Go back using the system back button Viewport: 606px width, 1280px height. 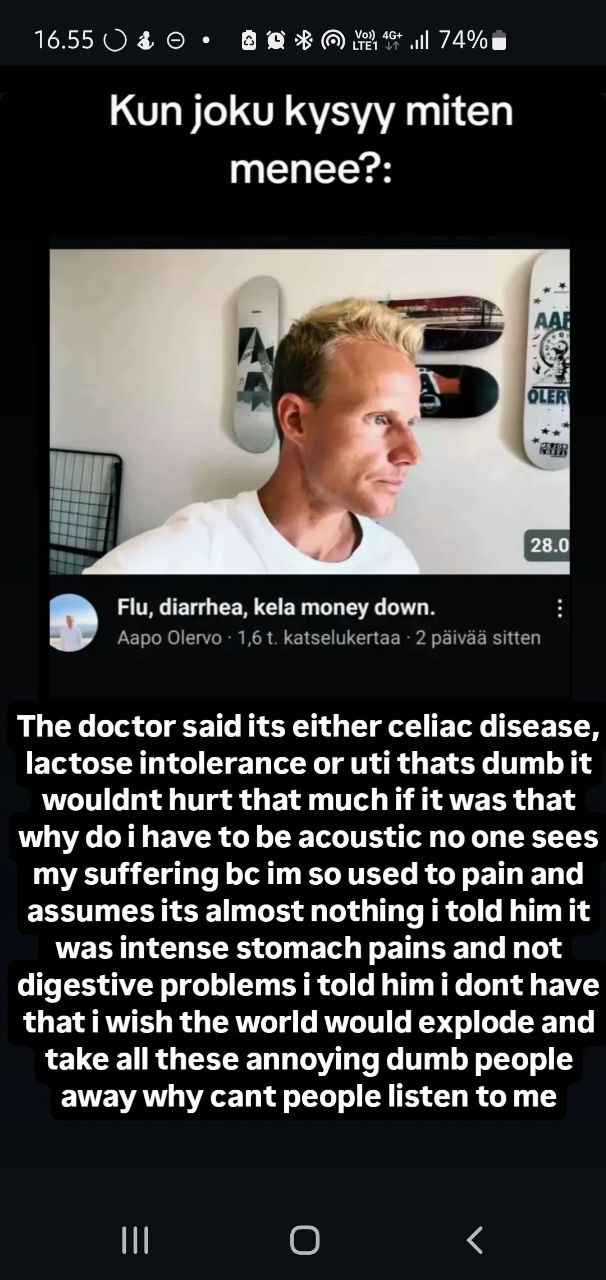tap(475, 1240)
